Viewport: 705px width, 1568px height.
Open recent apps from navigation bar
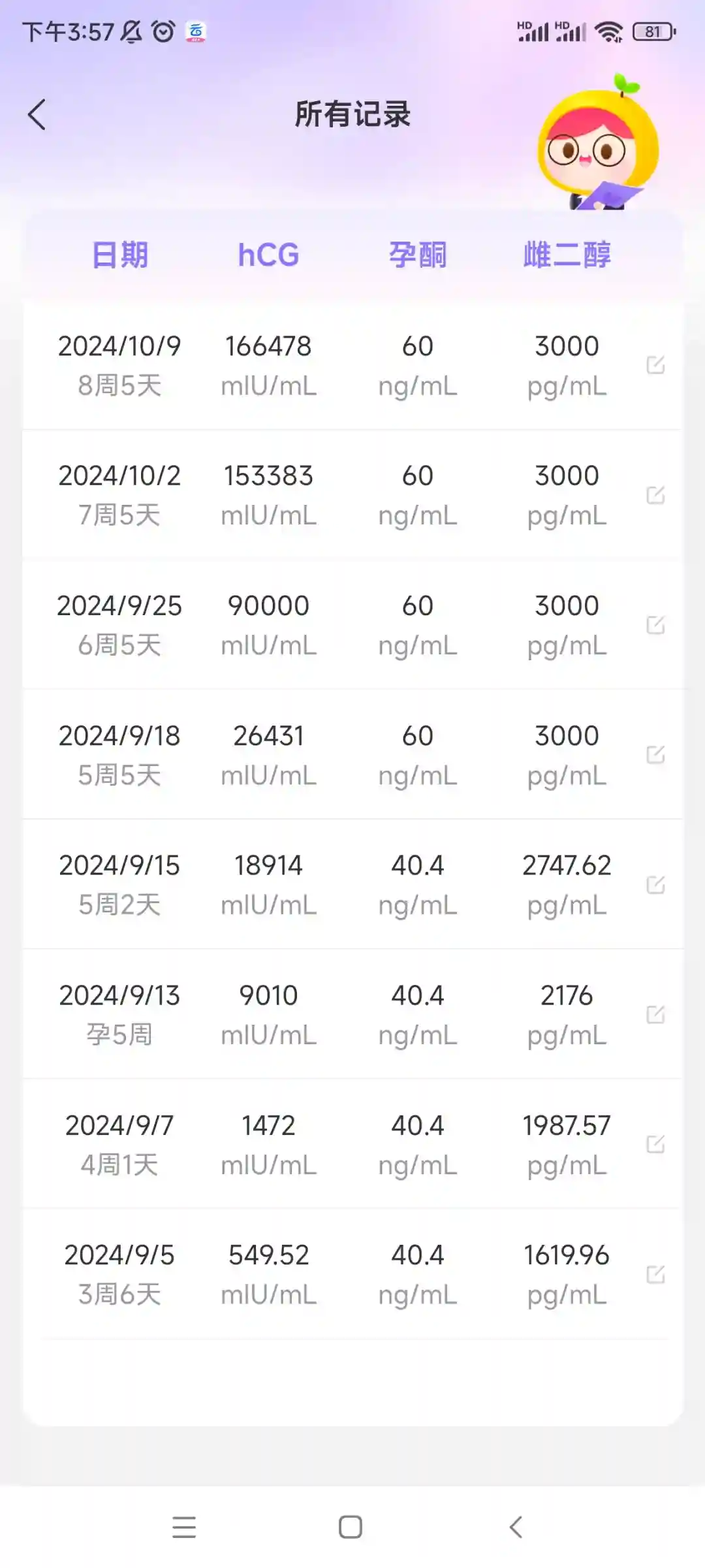click(x=184, y=1527)
